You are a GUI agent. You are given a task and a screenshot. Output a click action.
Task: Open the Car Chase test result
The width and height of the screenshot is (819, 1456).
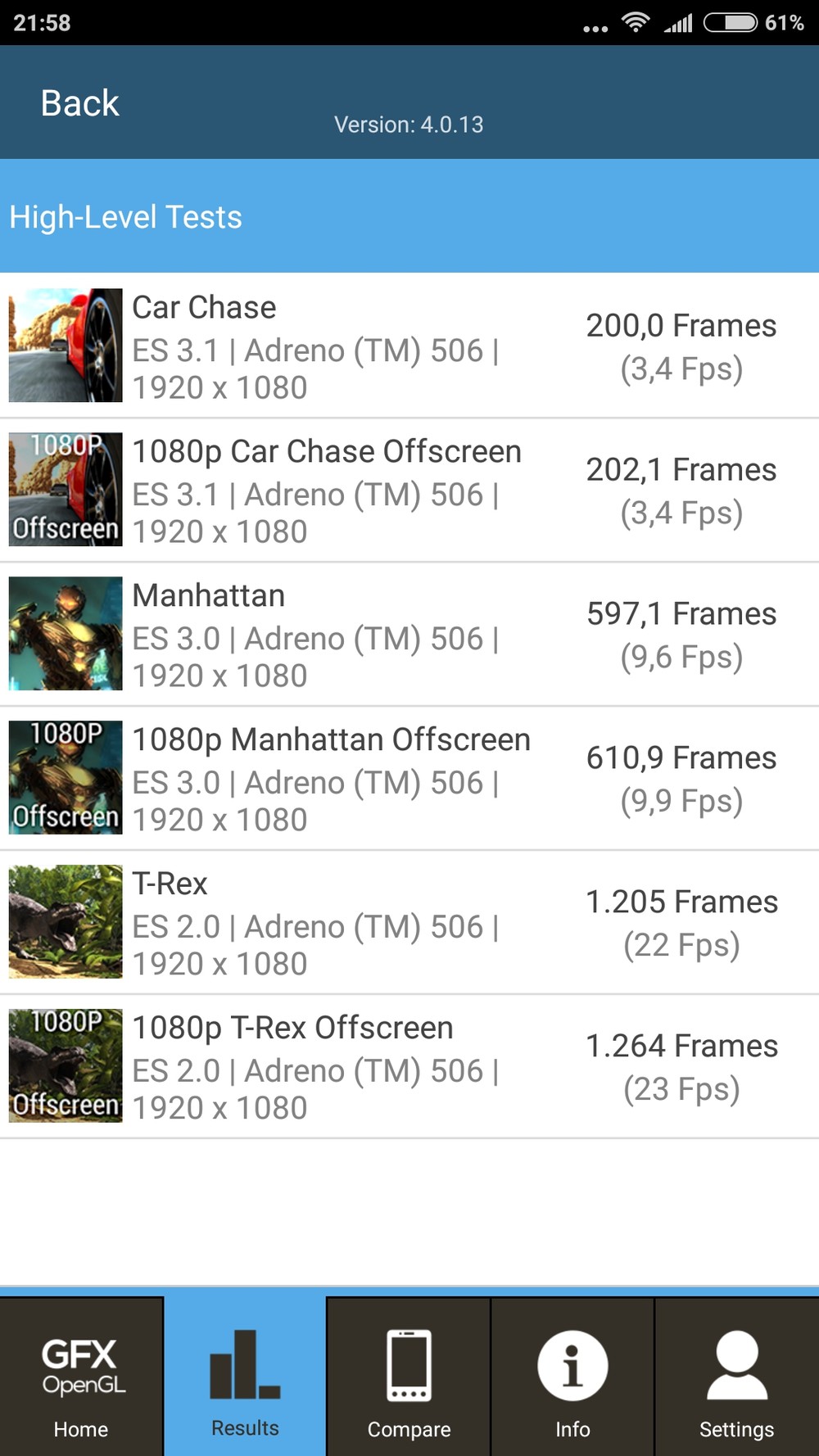pos(409,346)
